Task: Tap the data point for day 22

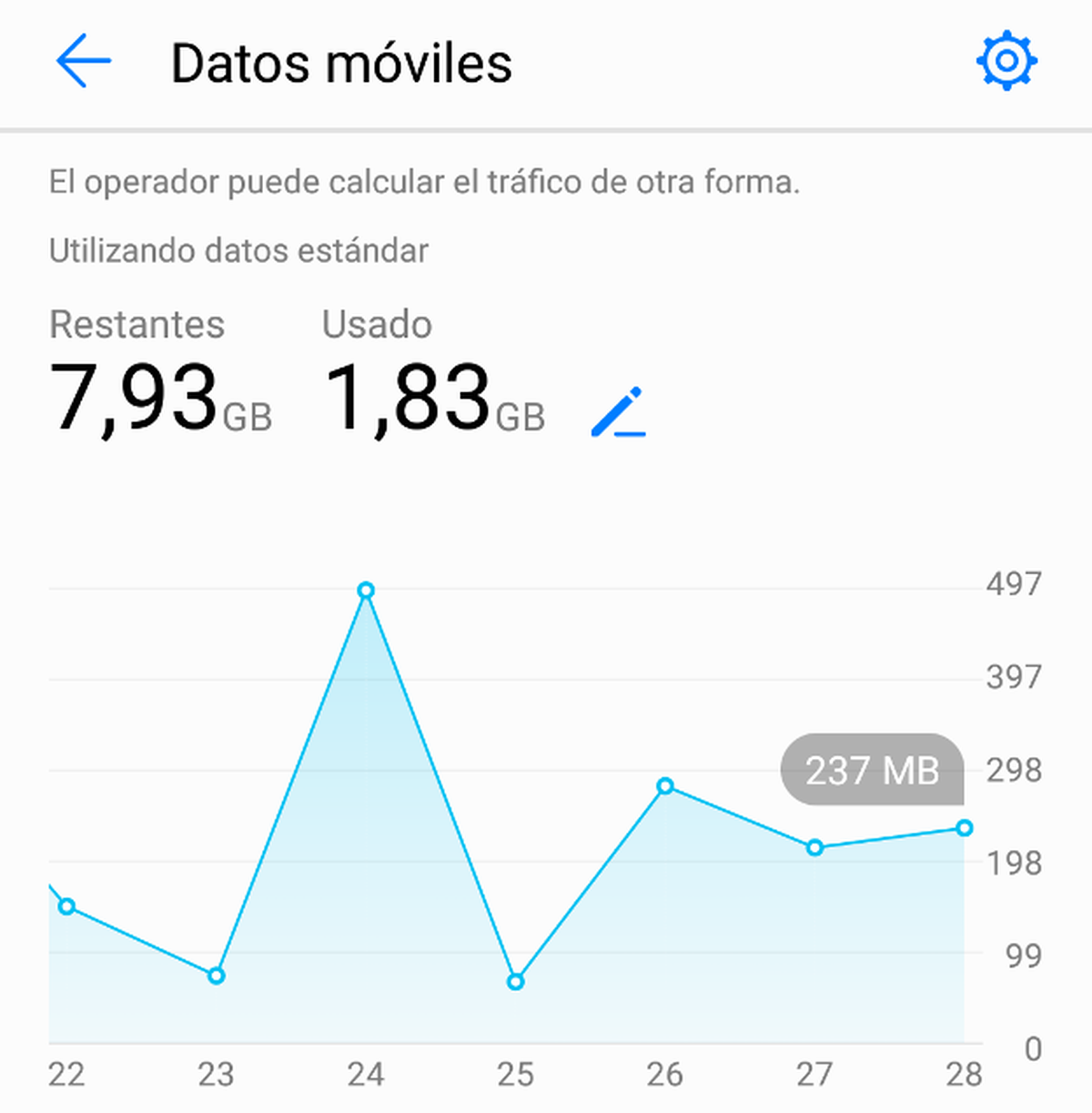Action: [67, 906]
